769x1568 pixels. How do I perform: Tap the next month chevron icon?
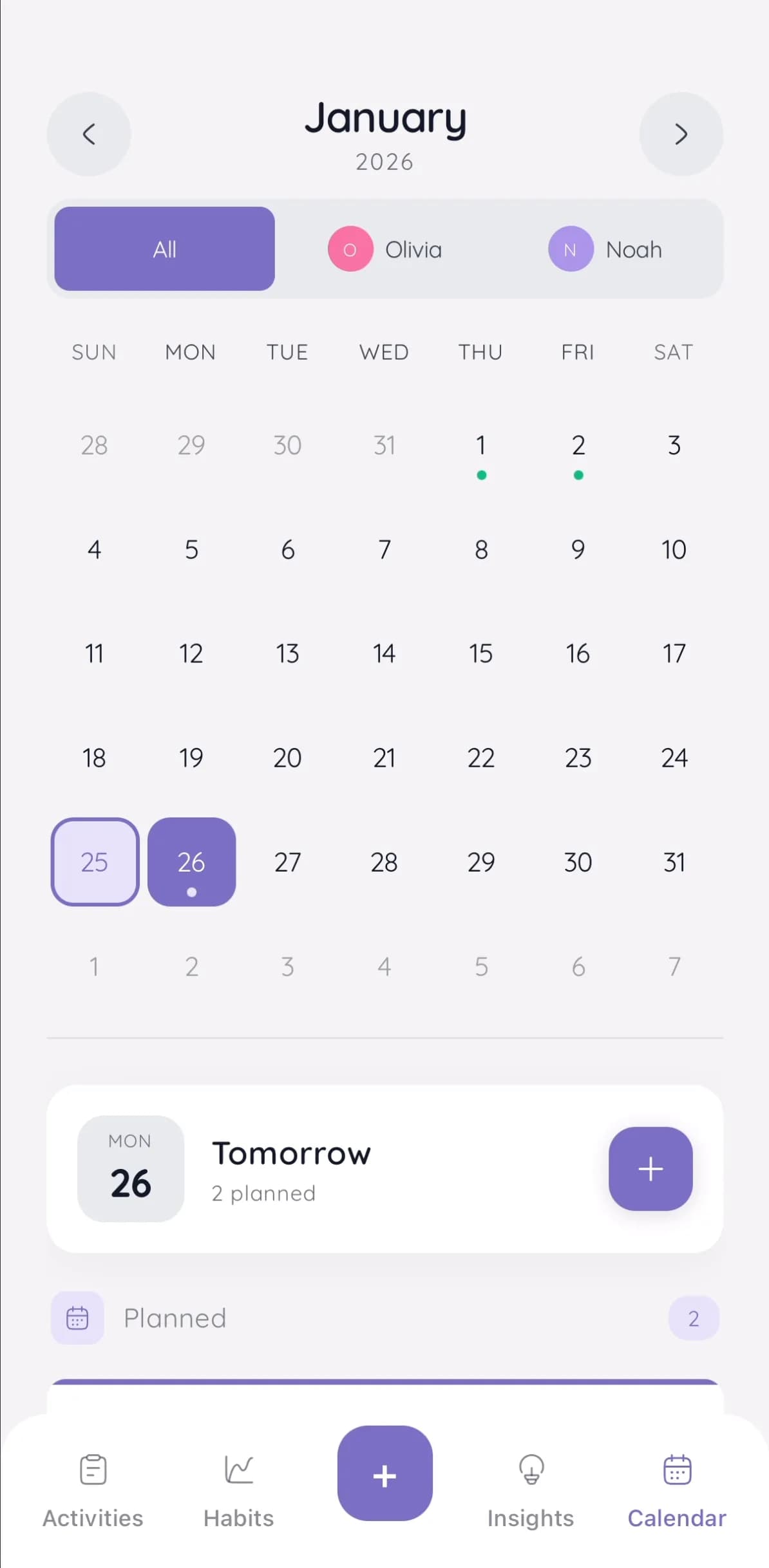tap(681, 134)
